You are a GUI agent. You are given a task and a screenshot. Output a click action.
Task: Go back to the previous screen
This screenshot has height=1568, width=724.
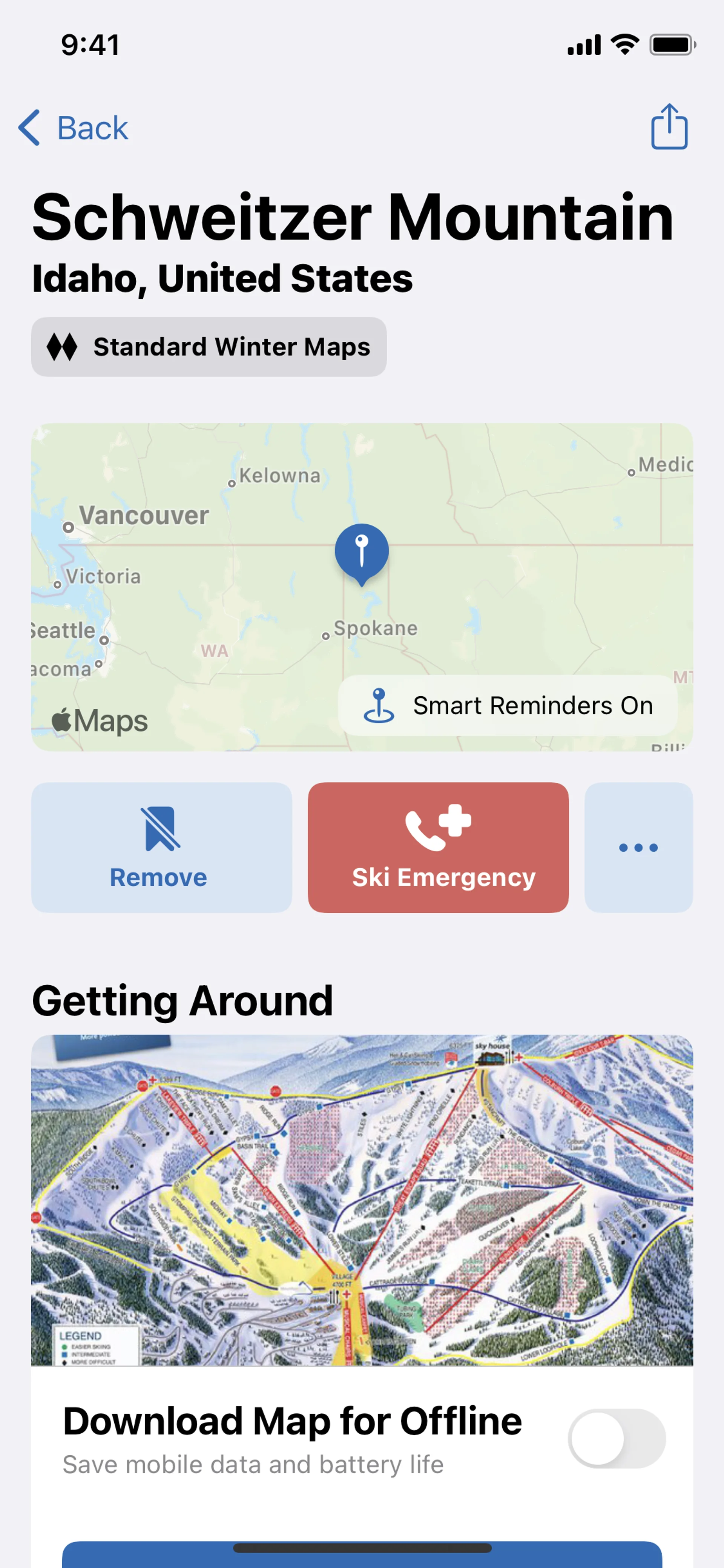(x=73, y=128)
